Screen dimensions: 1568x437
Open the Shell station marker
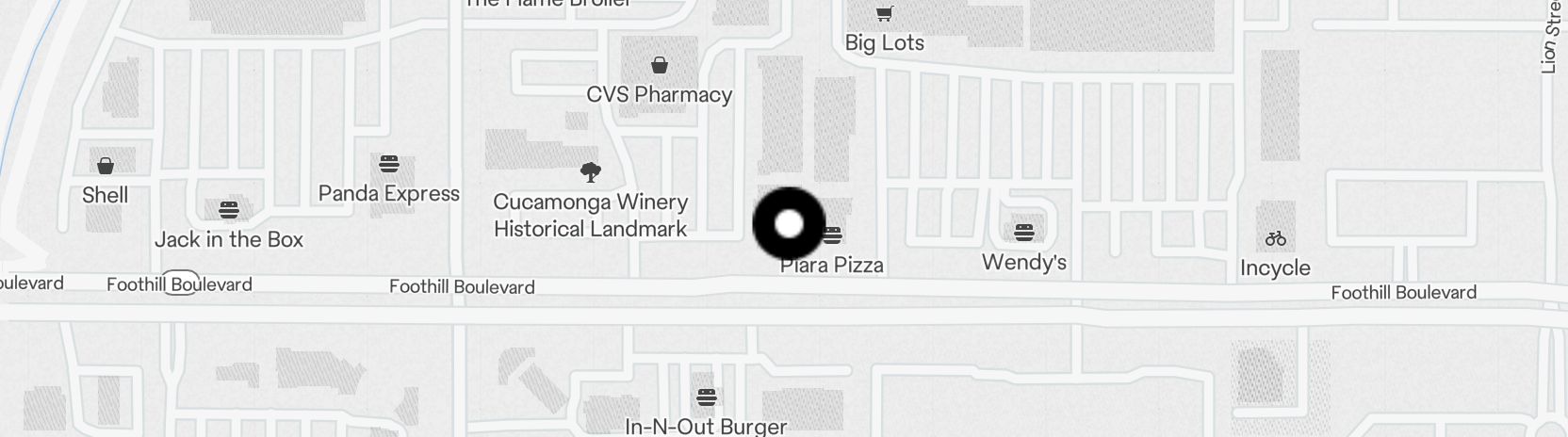106,167
